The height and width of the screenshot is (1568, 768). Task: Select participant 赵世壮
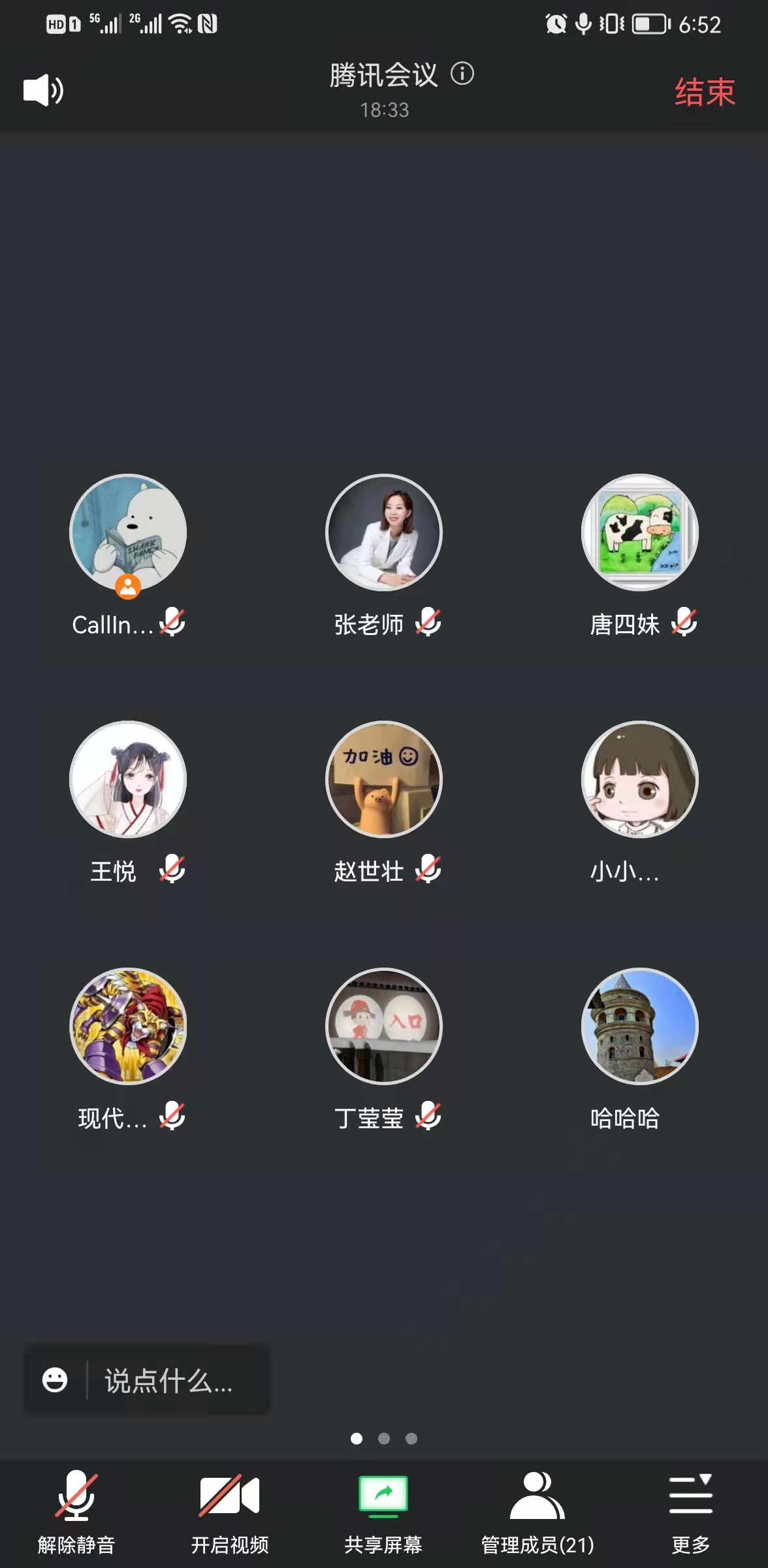(x=384, y=780)
